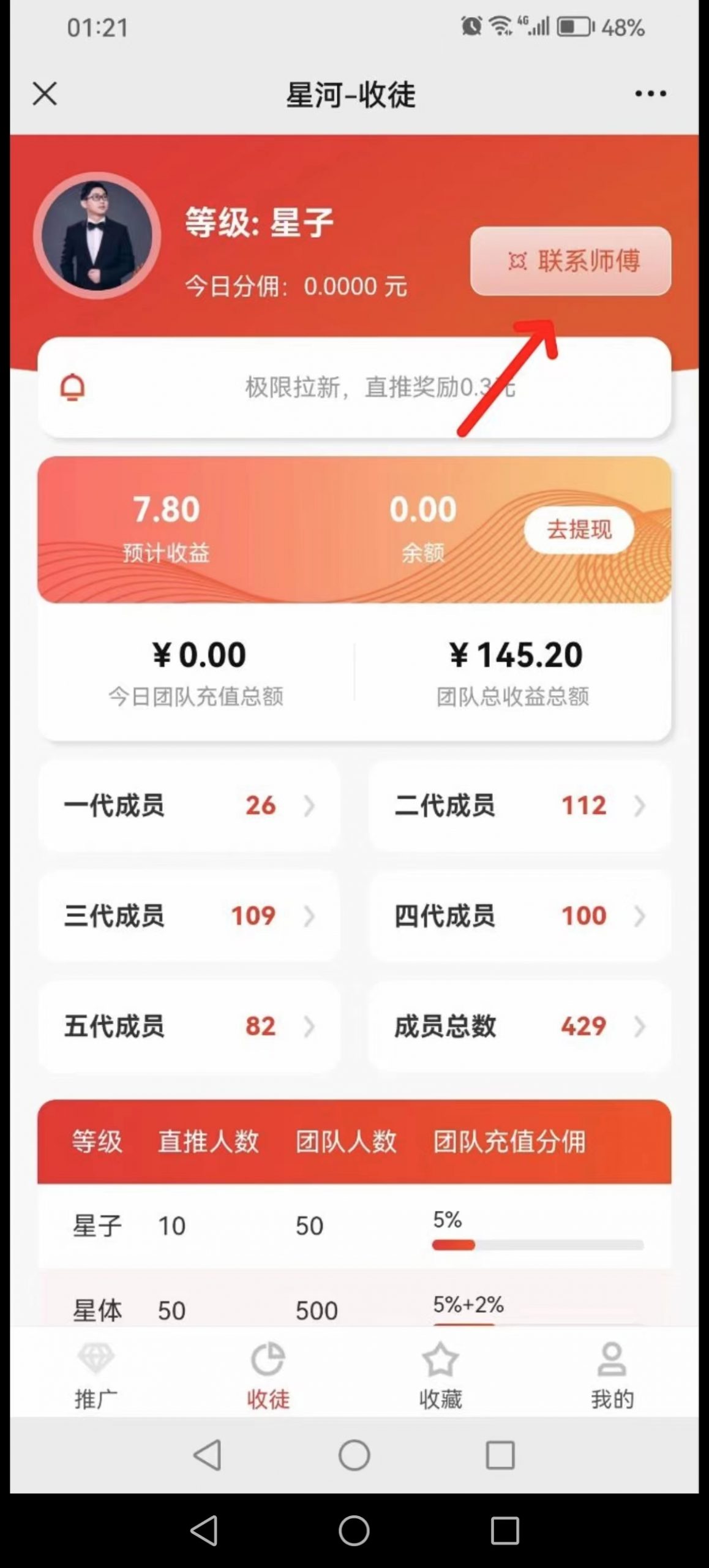Select the 收徒 tab
Image resolution: width=709 pixels, height=1568 pixels.
pos(268,1372)
